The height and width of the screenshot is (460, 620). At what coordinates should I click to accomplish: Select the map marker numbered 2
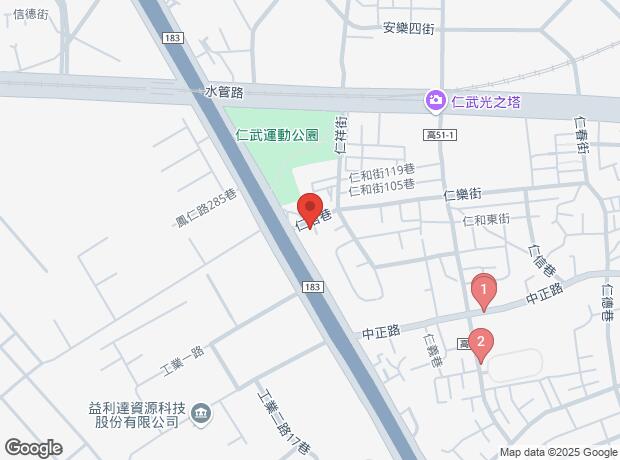pyautogui.click(x=481, y=344)
